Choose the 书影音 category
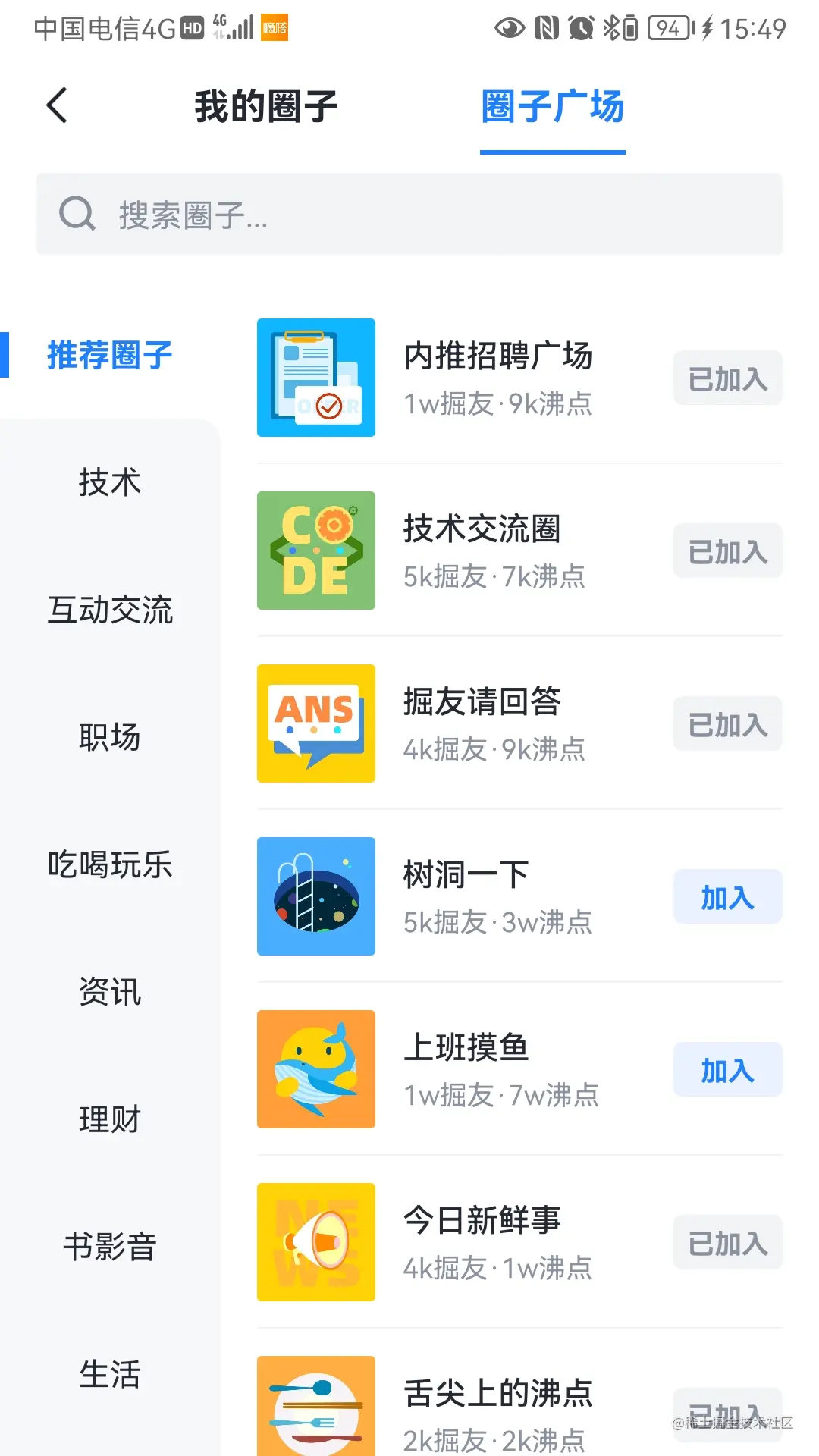The width and height of the screenshot is (819, 1456). click(110, 1247)
